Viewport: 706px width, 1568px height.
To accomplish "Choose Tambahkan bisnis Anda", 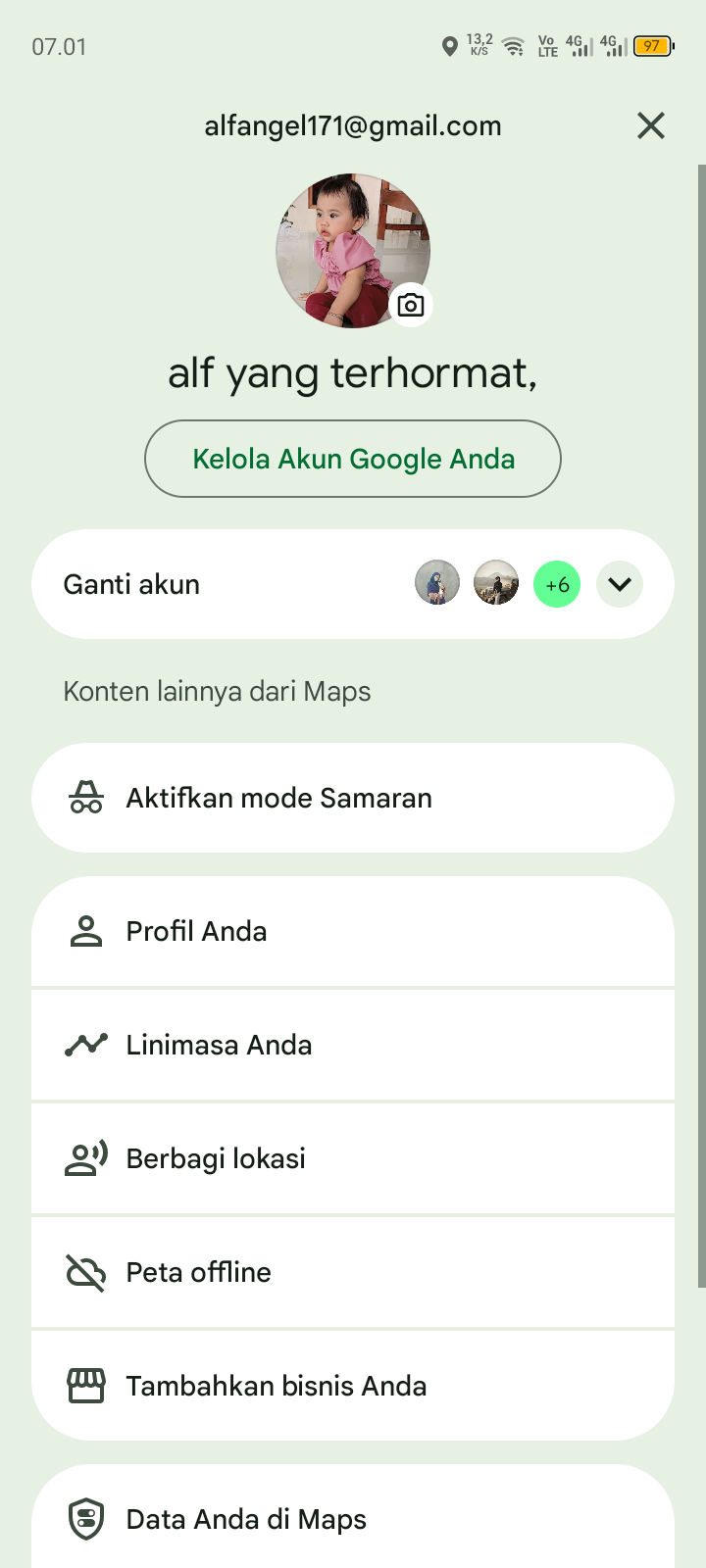I will 353,1386.
